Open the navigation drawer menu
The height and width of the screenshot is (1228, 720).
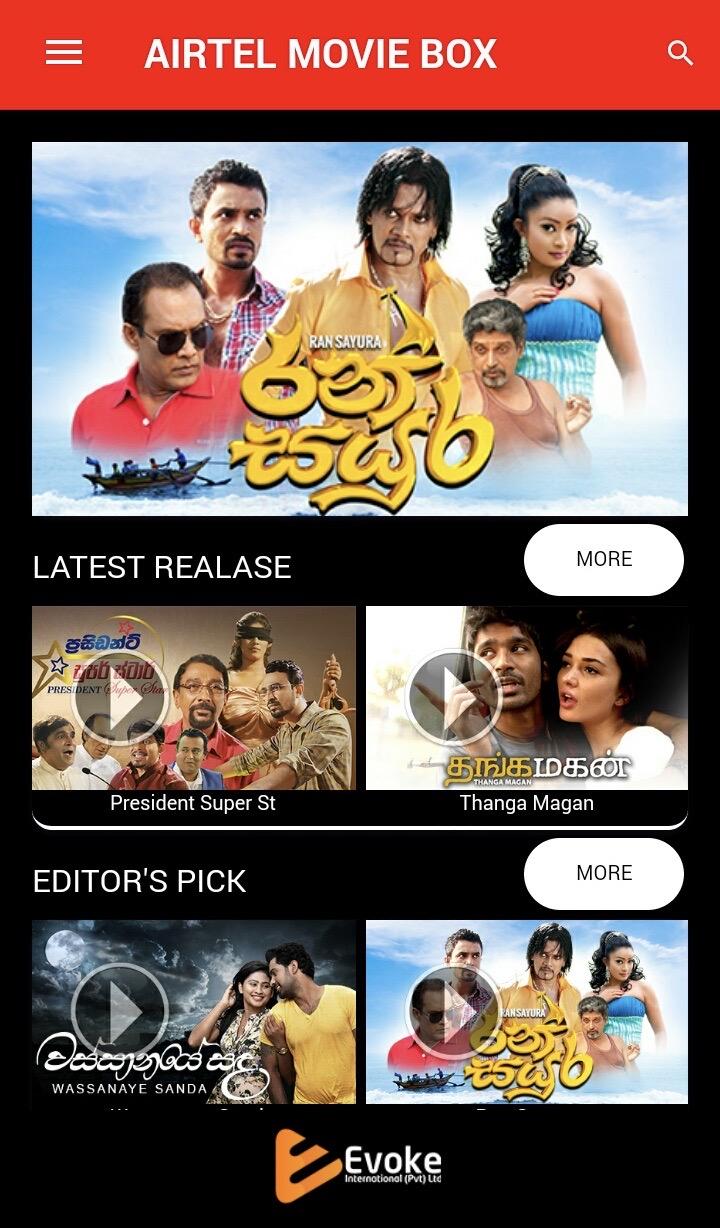[x=63, y=52]
